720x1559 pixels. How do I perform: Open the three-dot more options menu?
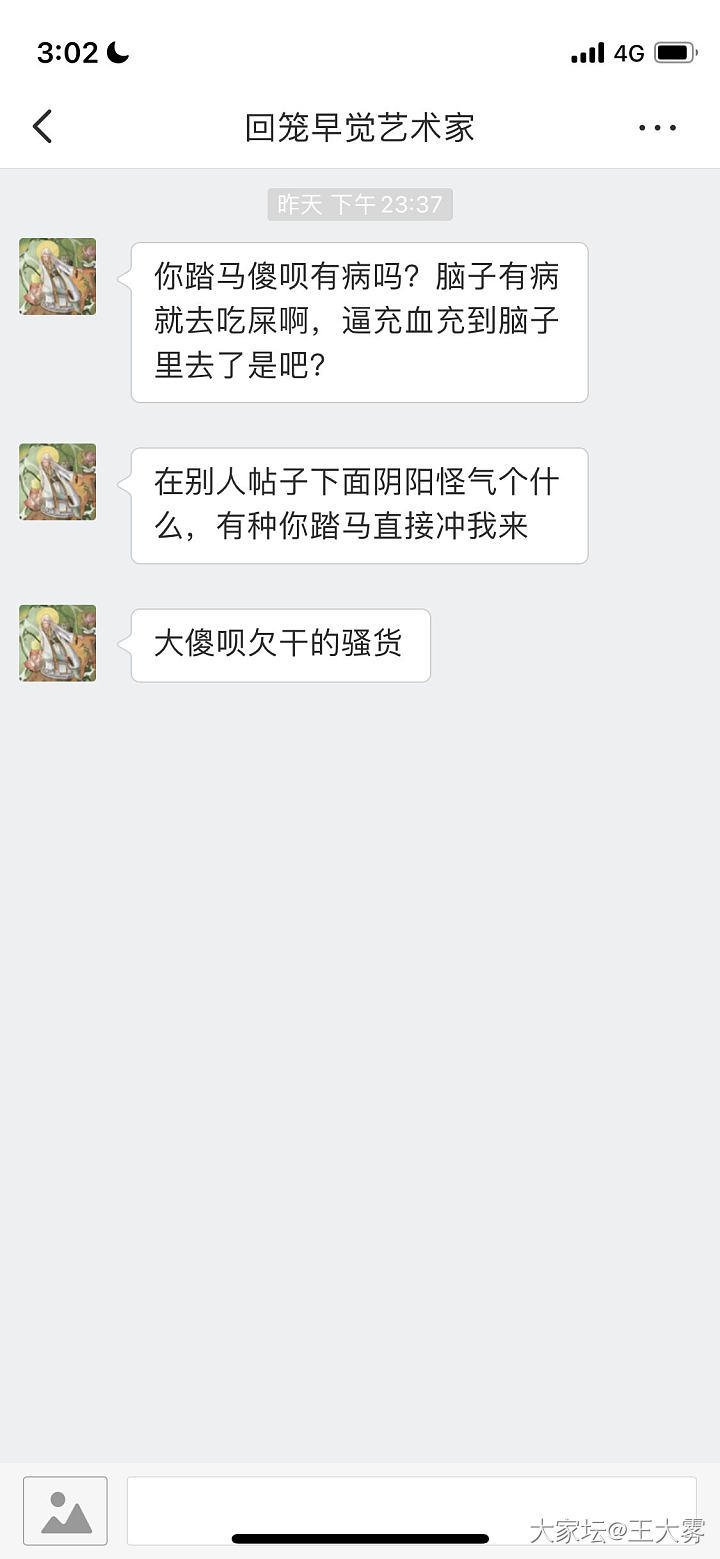[657, 128]
